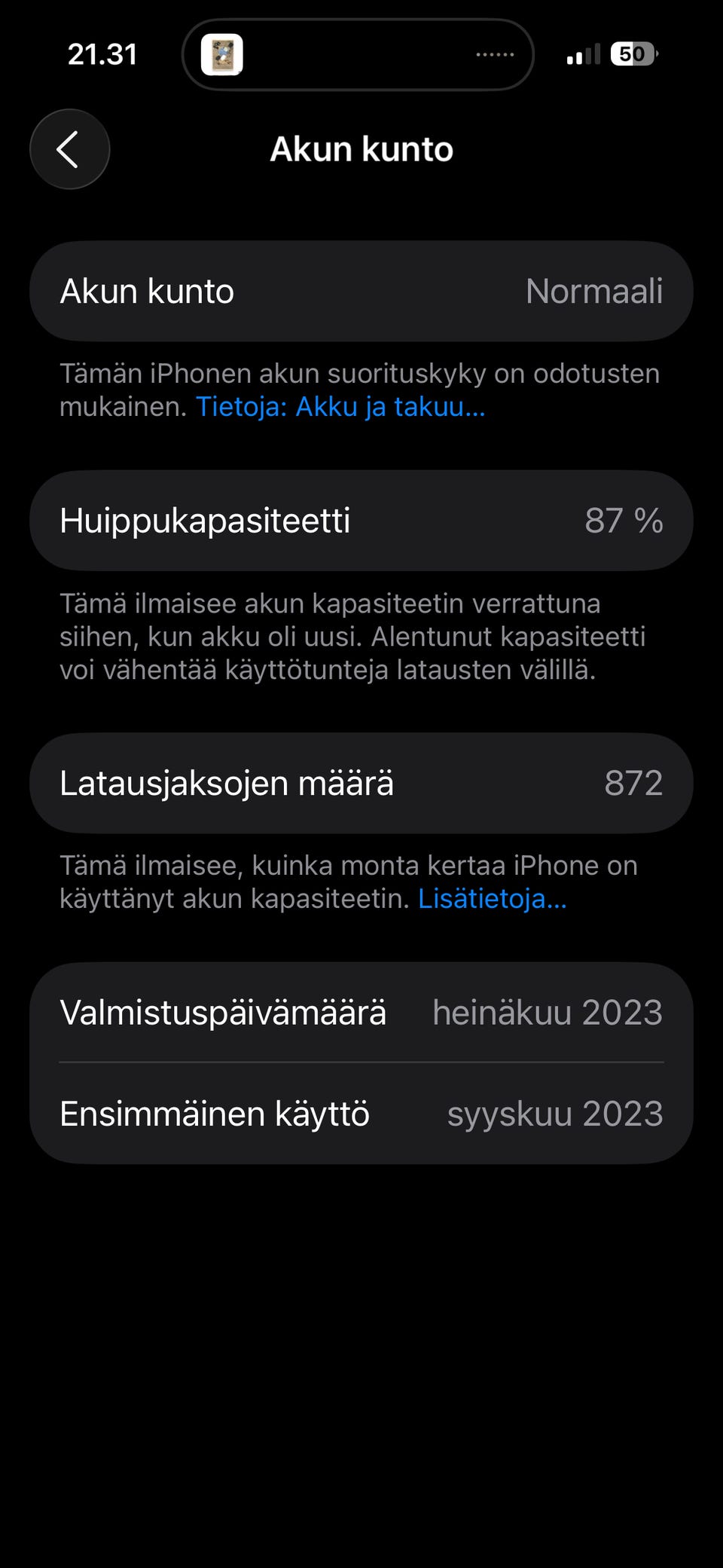
Task: Tap the app thumbnail in the Dynamic Island
Action: [x=223, y=53]
